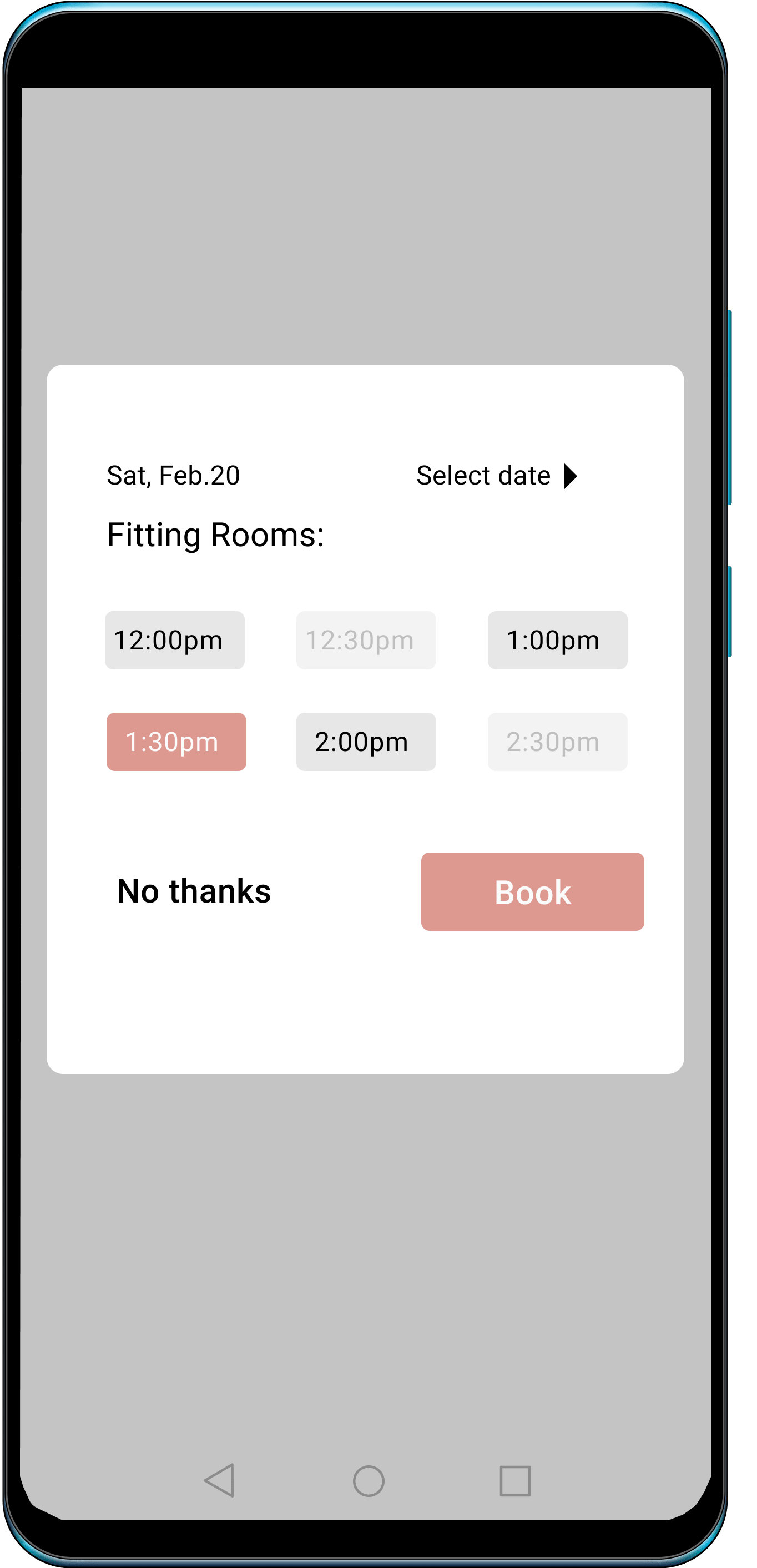
Task: Pick the 1:00pm fitting room slot
Action: pyautogui.click(x=557, y=641)
